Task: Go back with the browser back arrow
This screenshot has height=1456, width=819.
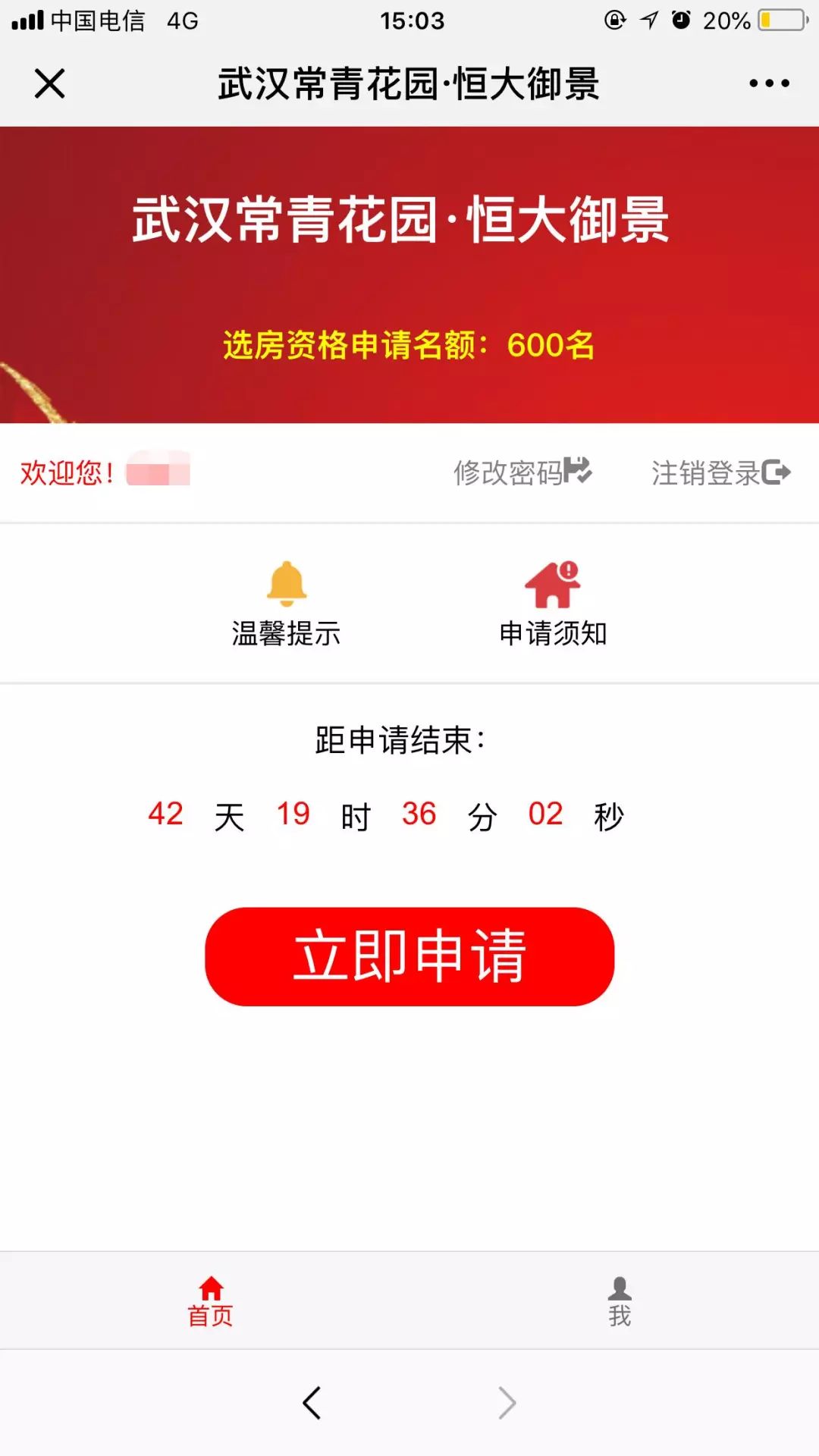Action: [312, 1403]
